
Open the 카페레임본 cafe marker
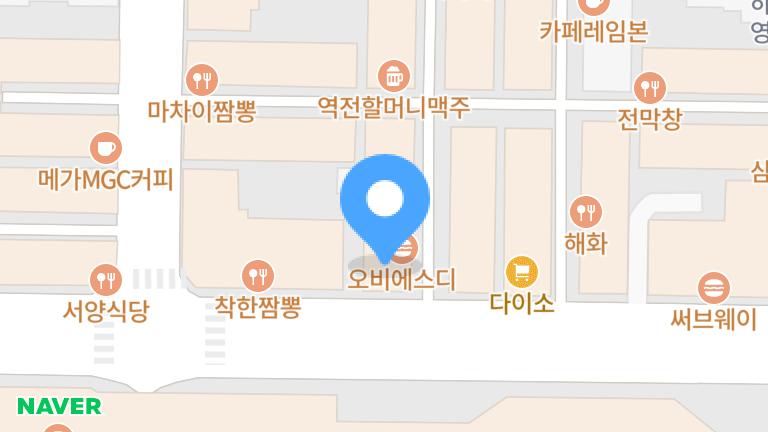594,5
